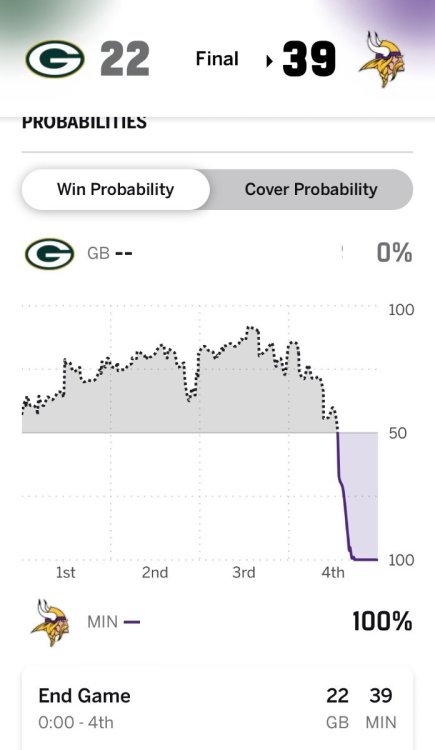
Task: Select the Win Probability tab
Action: click(116, 189)
